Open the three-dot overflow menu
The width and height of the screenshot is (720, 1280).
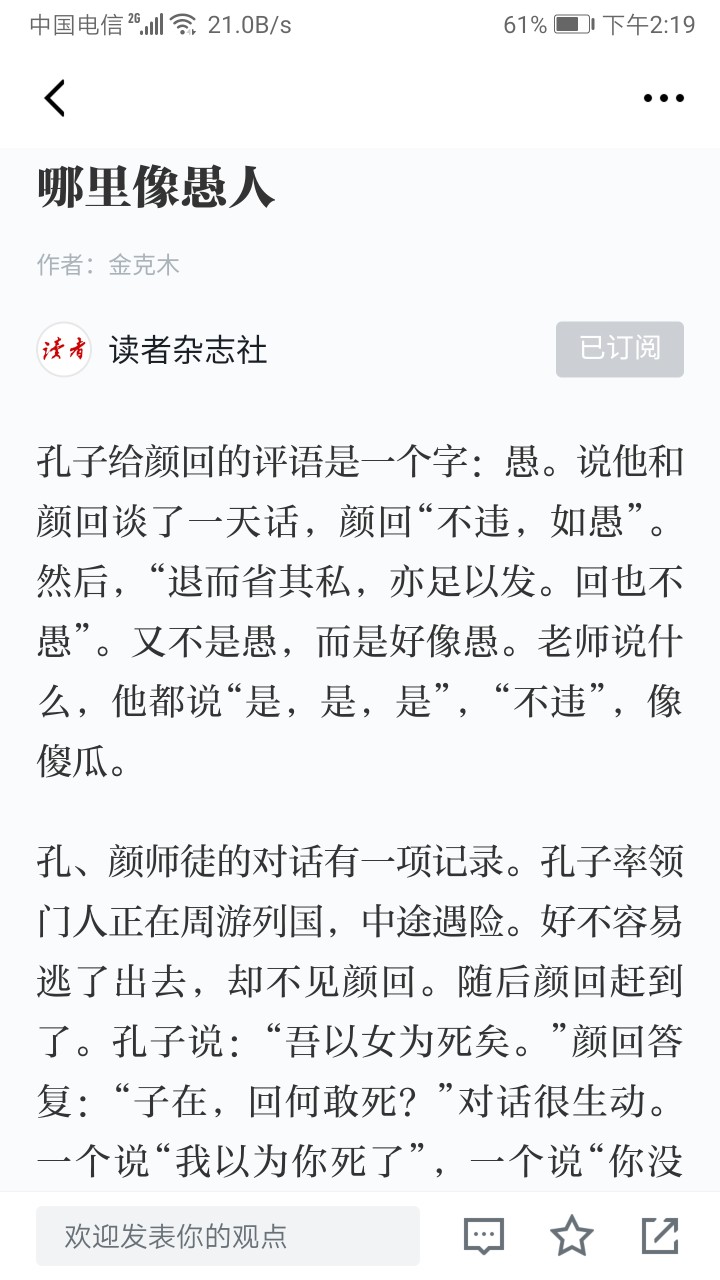pos(664,98)
